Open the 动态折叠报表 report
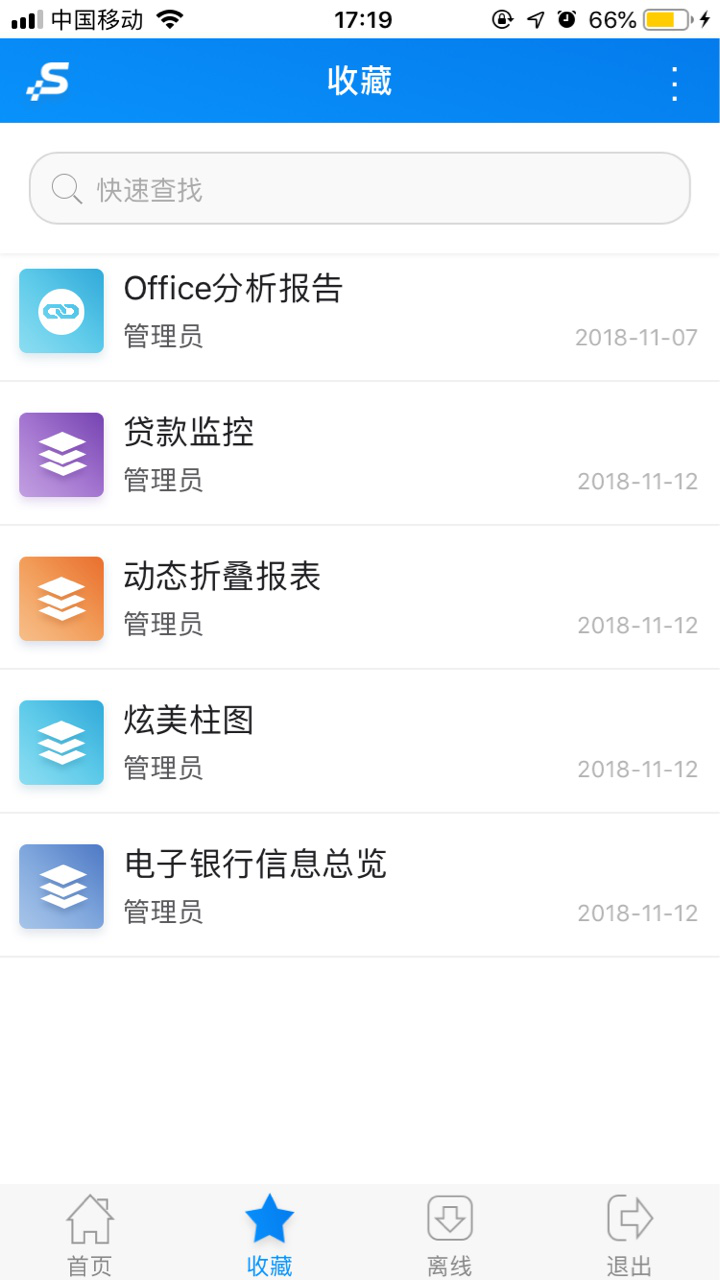The width and height of the screenshot is (720, 1280). tap(360, 598)
